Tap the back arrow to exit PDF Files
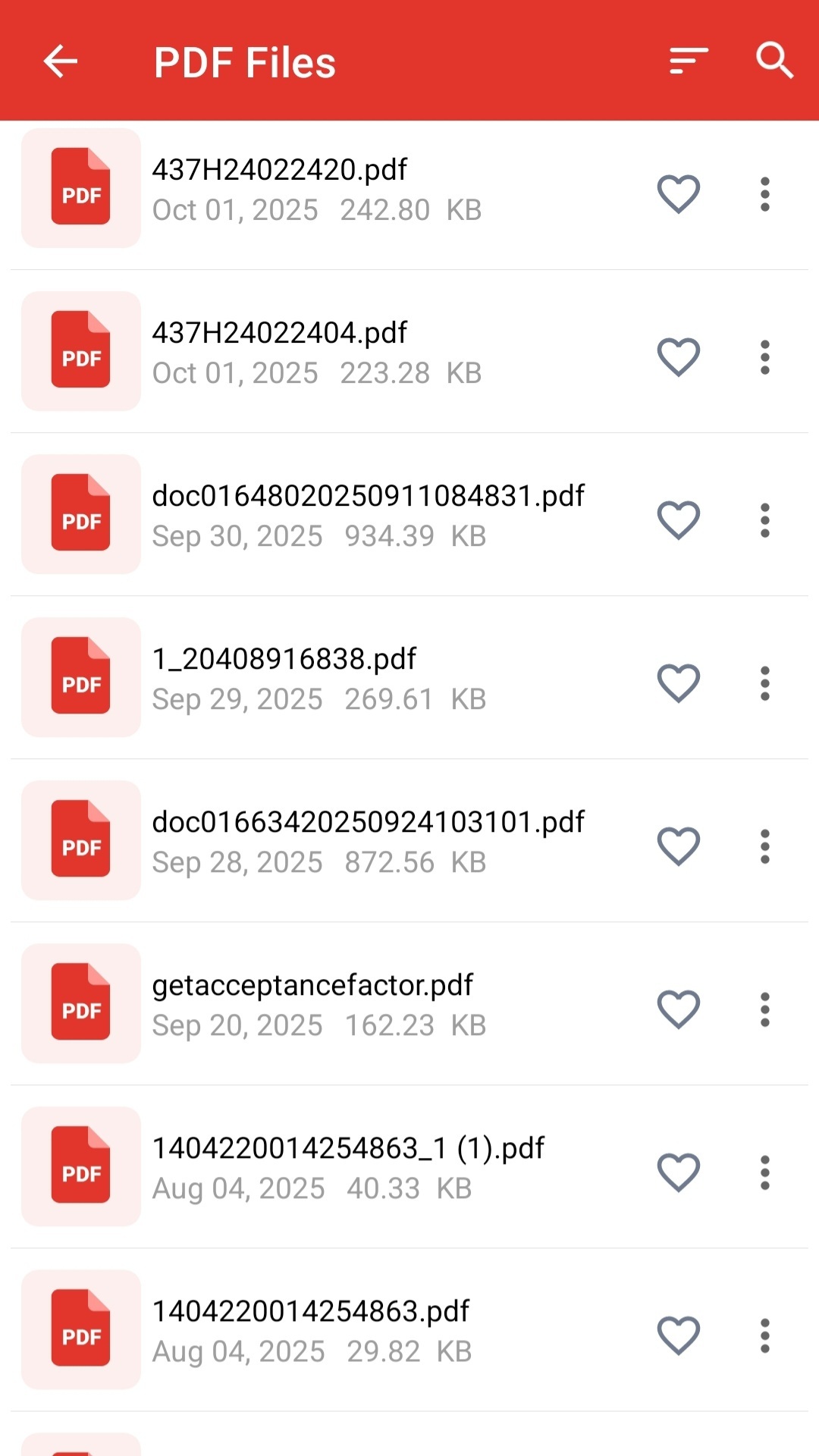This screenshot has height=1456, width=819. tap(60, 61)
